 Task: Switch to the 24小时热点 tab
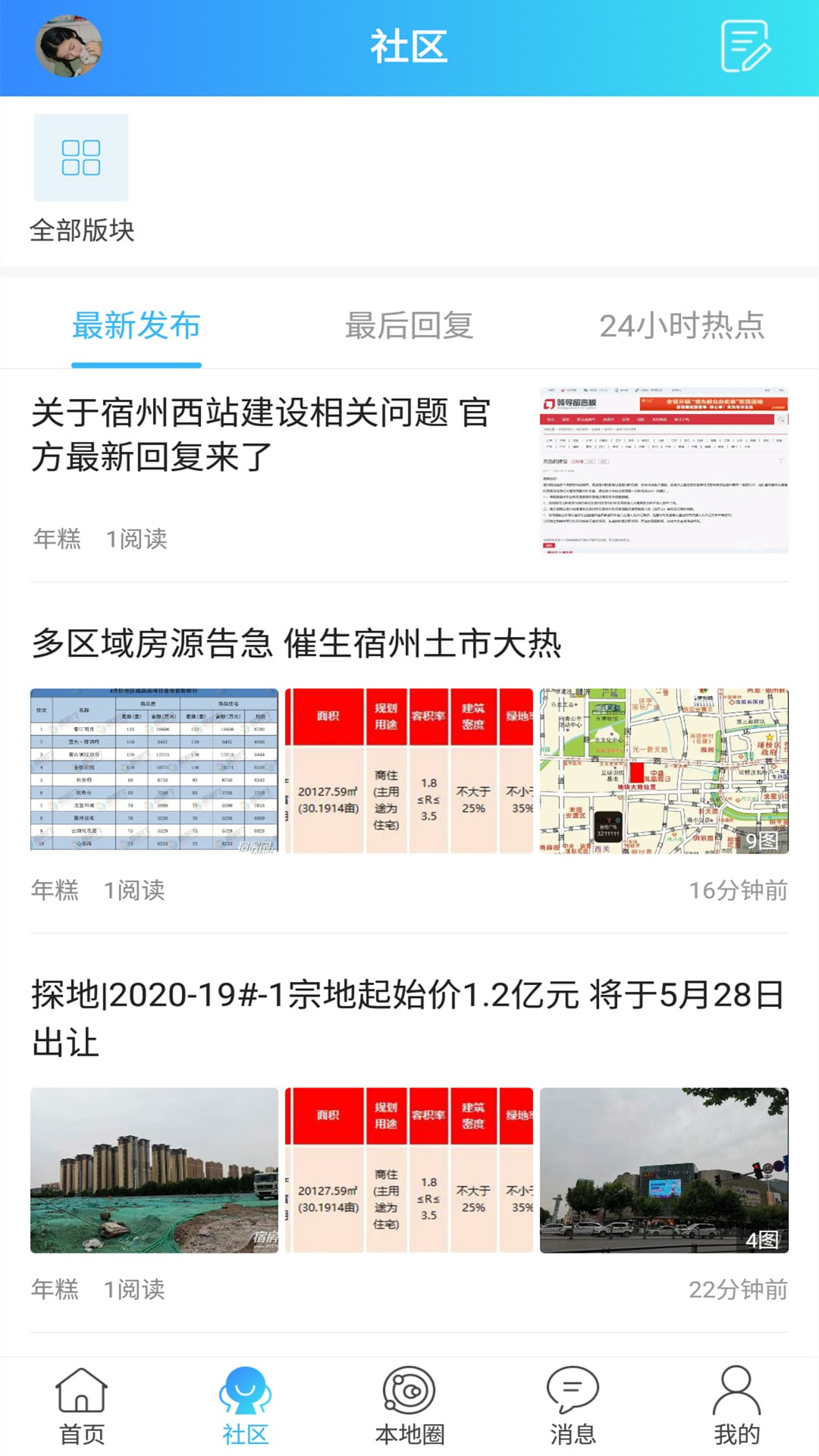tap(684, 326)
